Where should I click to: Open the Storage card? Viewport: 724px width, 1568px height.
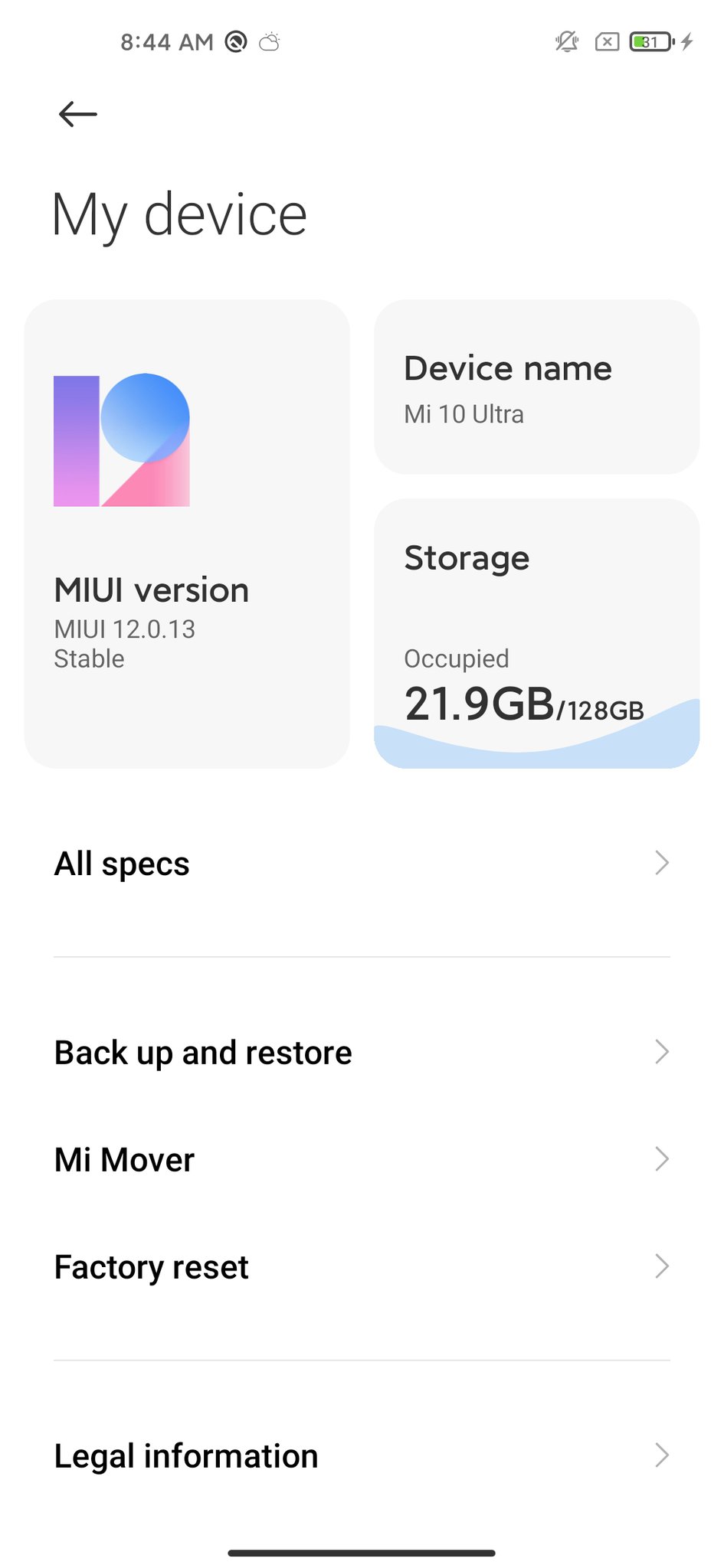tap(536, 633)
